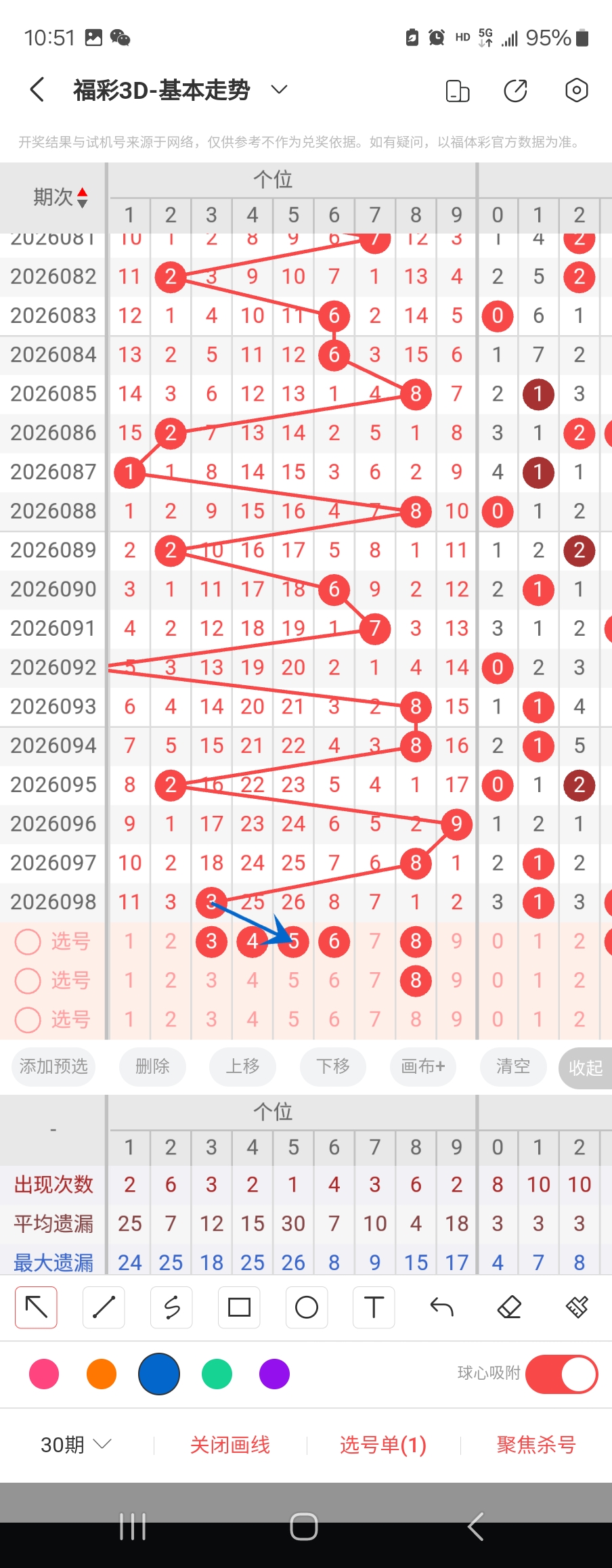612x1568 pixels.
Task: Tap the 添加预选 button
Action: (53, 1066)
